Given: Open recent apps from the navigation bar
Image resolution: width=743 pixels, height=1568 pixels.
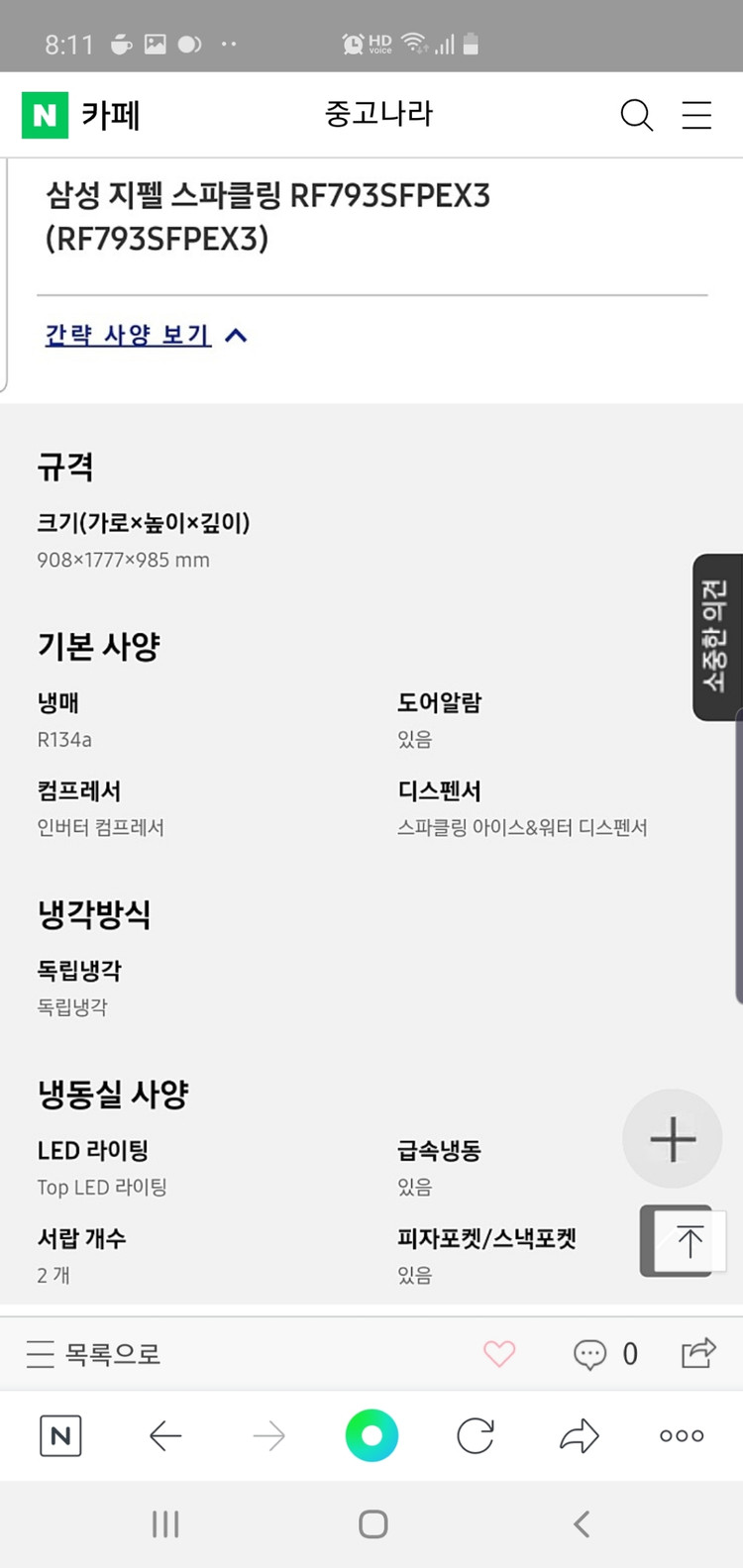Looking at the screenshot, I should (164, 1524).
